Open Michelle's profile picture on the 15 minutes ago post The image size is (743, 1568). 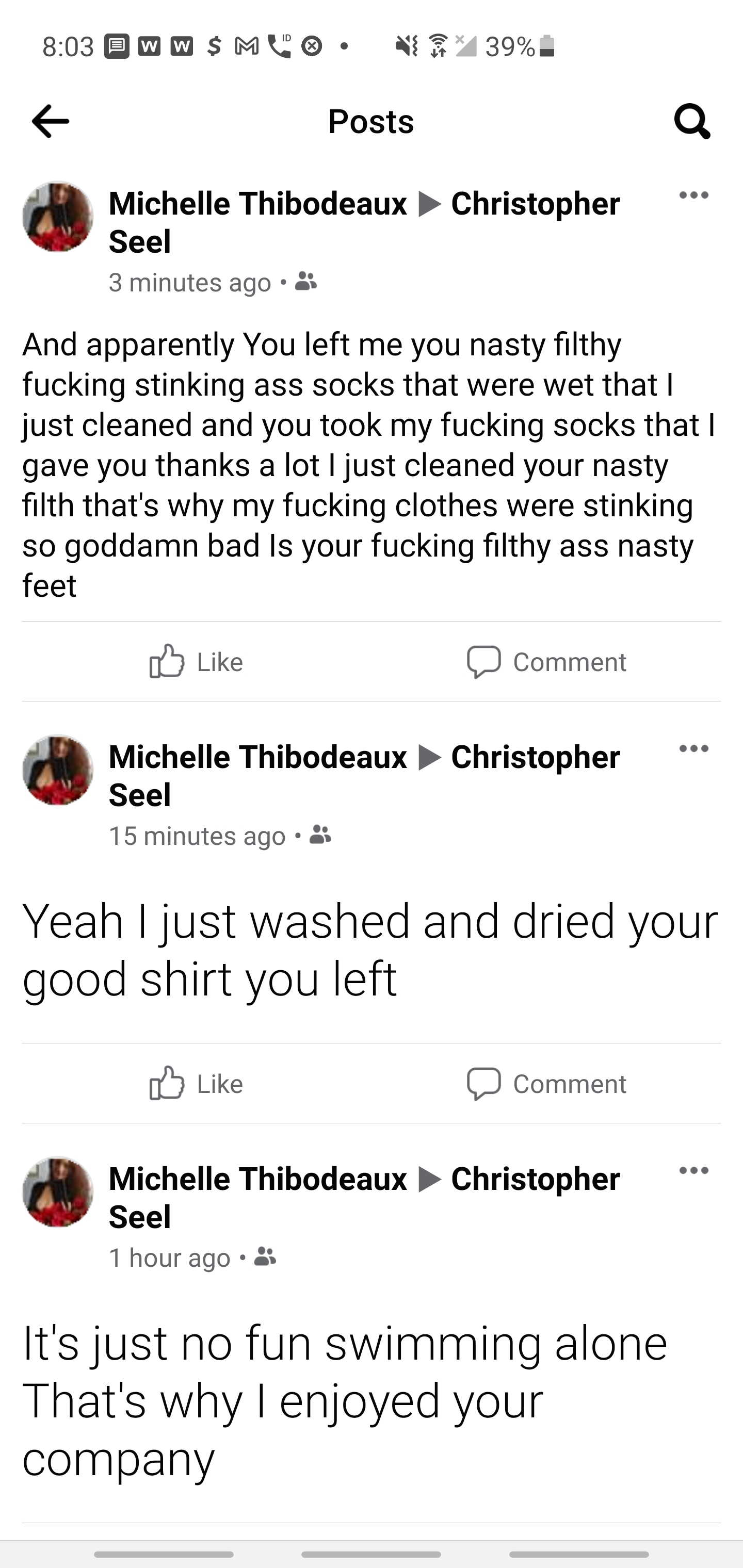coord(58,770)
